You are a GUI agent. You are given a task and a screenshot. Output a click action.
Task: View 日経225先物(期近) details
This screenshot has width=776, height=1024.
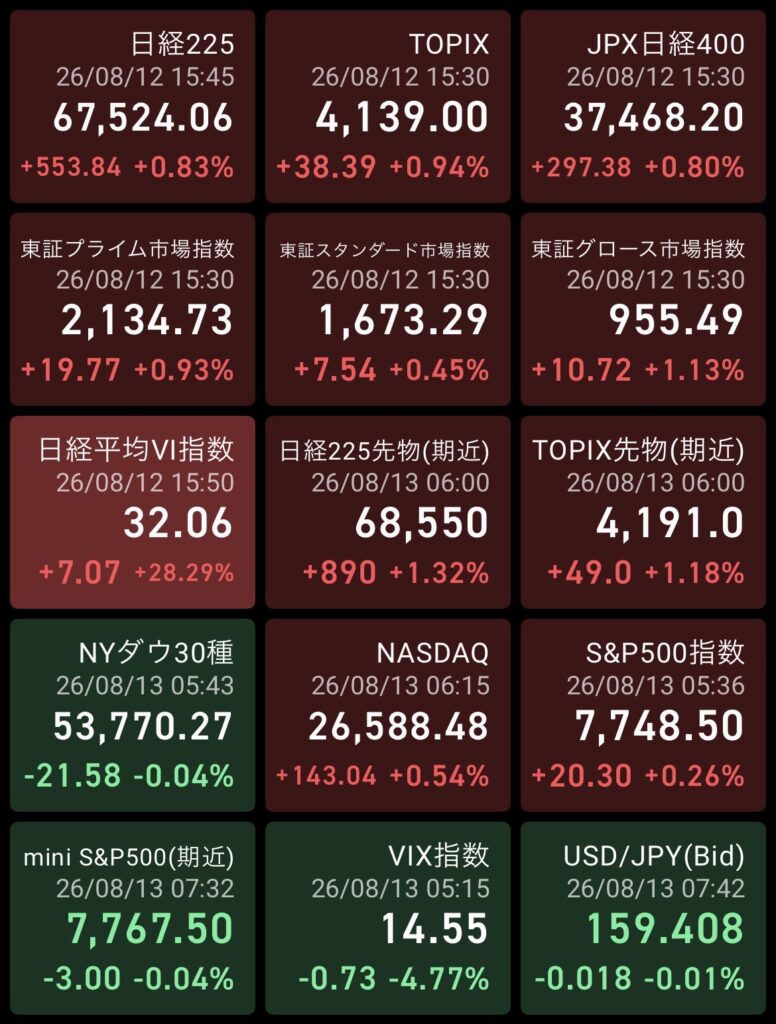388,513
